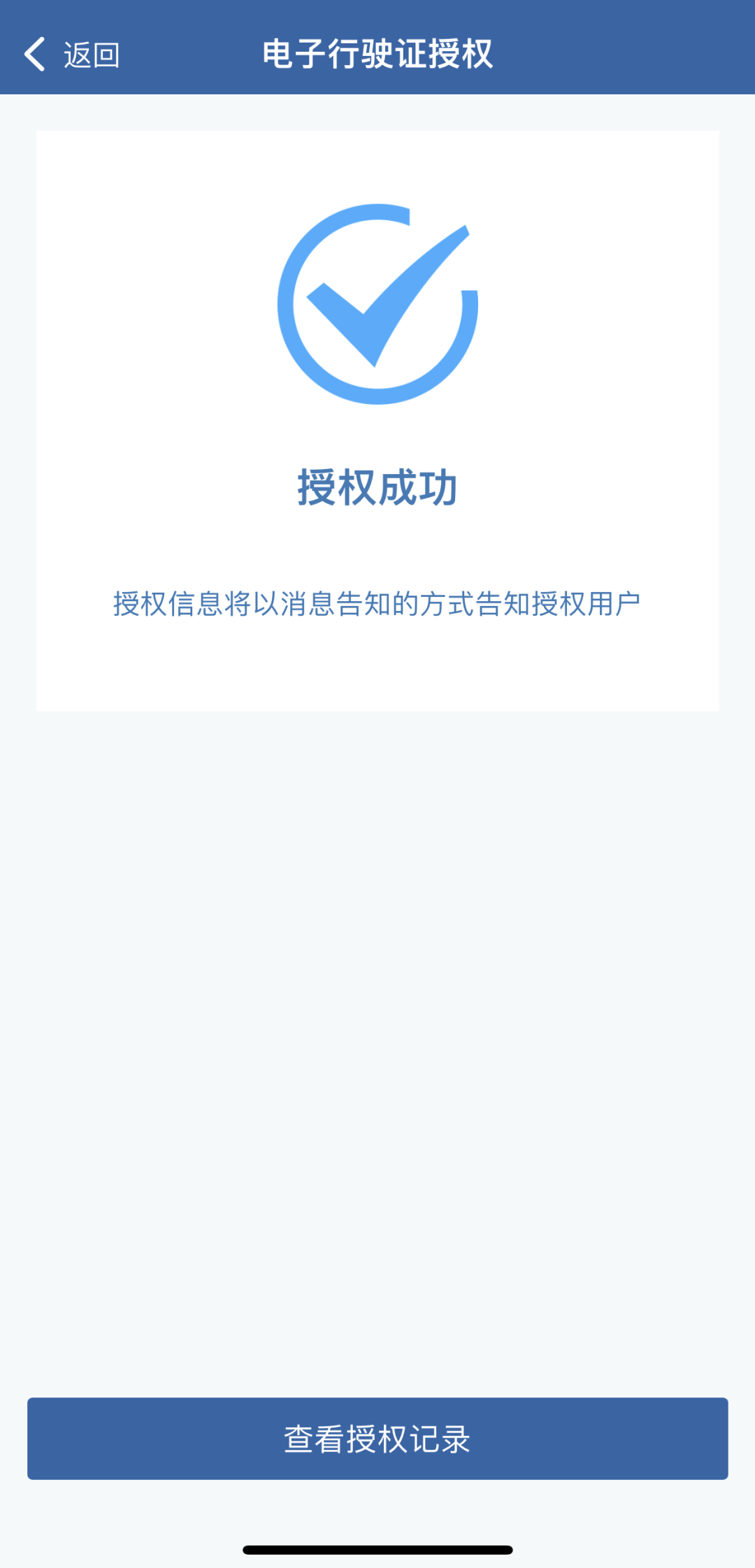
Task: Click the 返回 label beside the arrow
Action: tap(91, 54)
